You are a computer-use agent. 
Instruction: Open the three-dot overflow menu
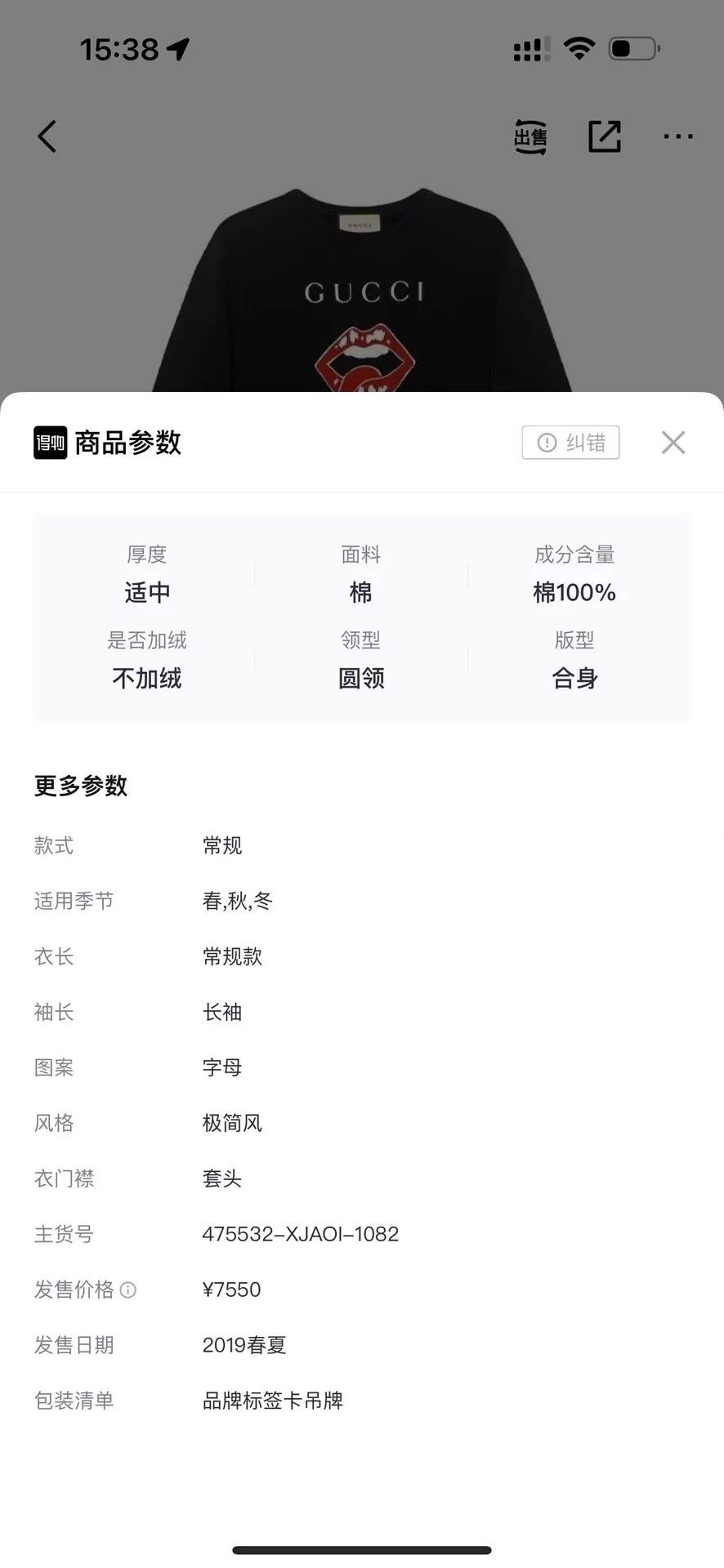tap(678, 136)
